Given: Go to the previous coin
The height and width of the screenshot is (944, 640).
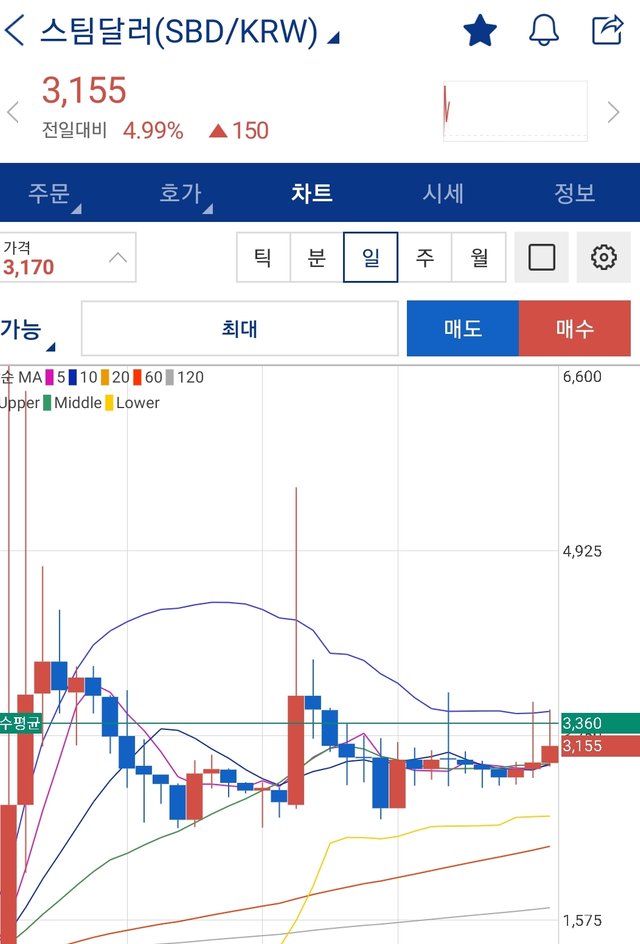Looking at the screenshot, I should (x=13, y=112).
